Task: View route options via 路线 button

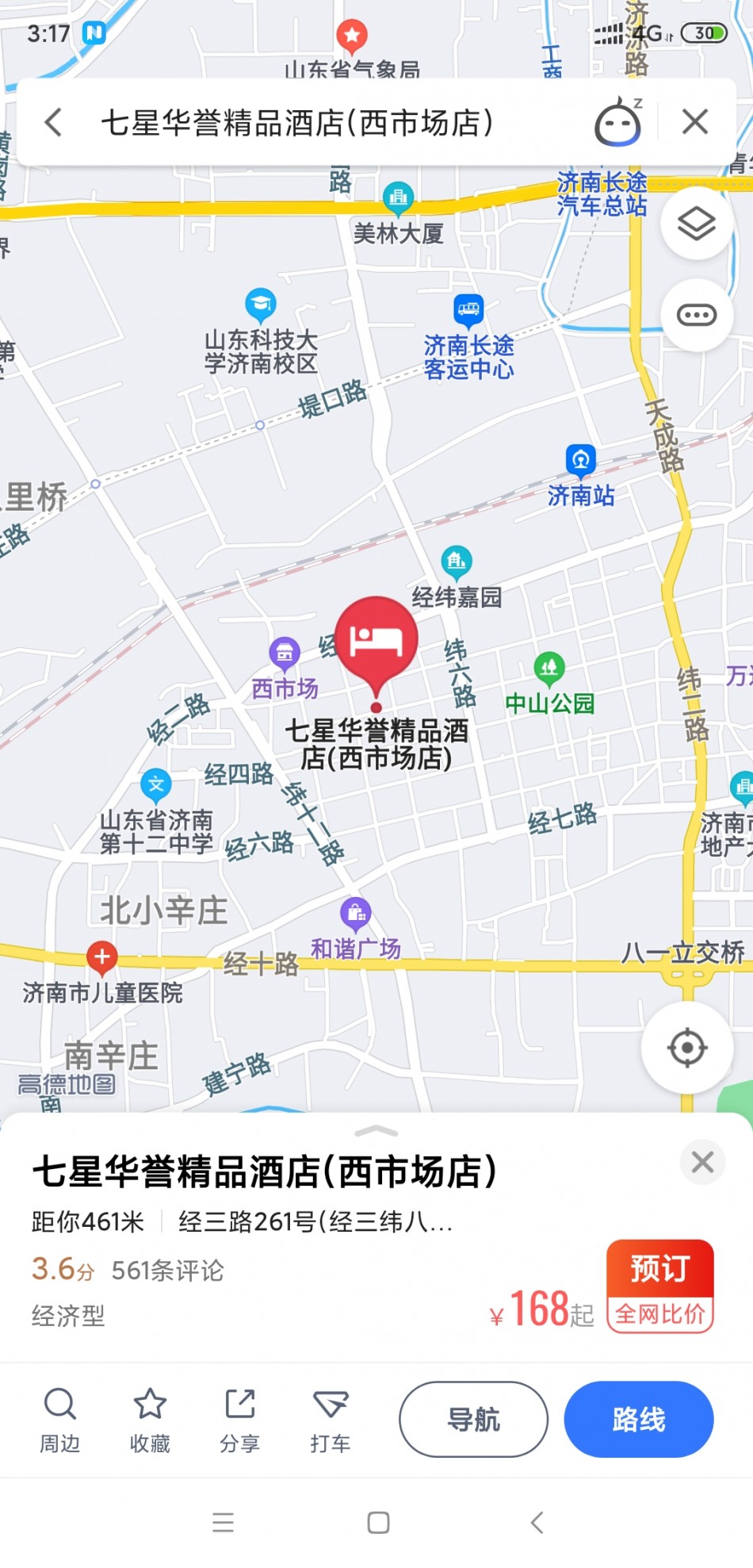Action: [638, 1419]
